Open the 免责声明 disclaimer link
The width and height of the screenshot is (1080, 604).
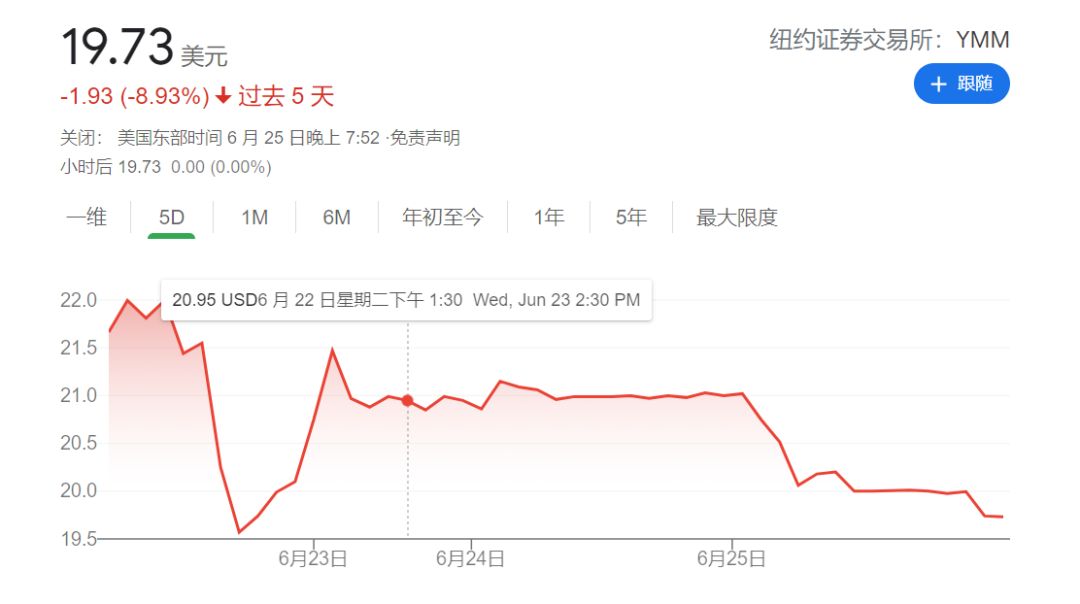(x=426, y=138)
